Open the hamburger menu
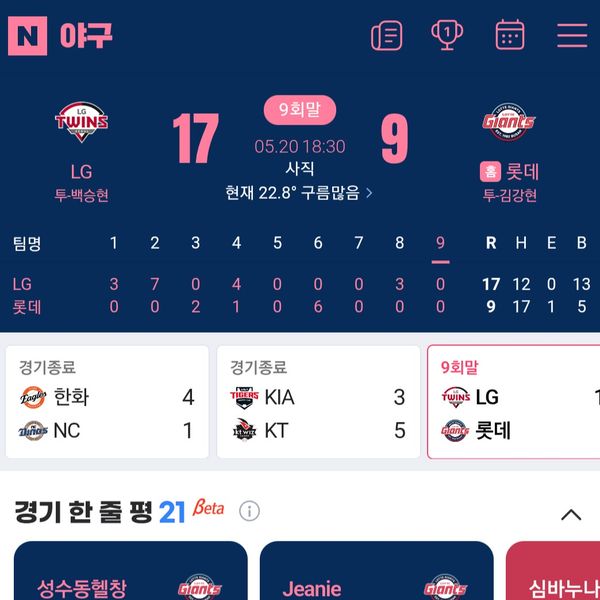This screenshot has height=600, width=600. 572,35
